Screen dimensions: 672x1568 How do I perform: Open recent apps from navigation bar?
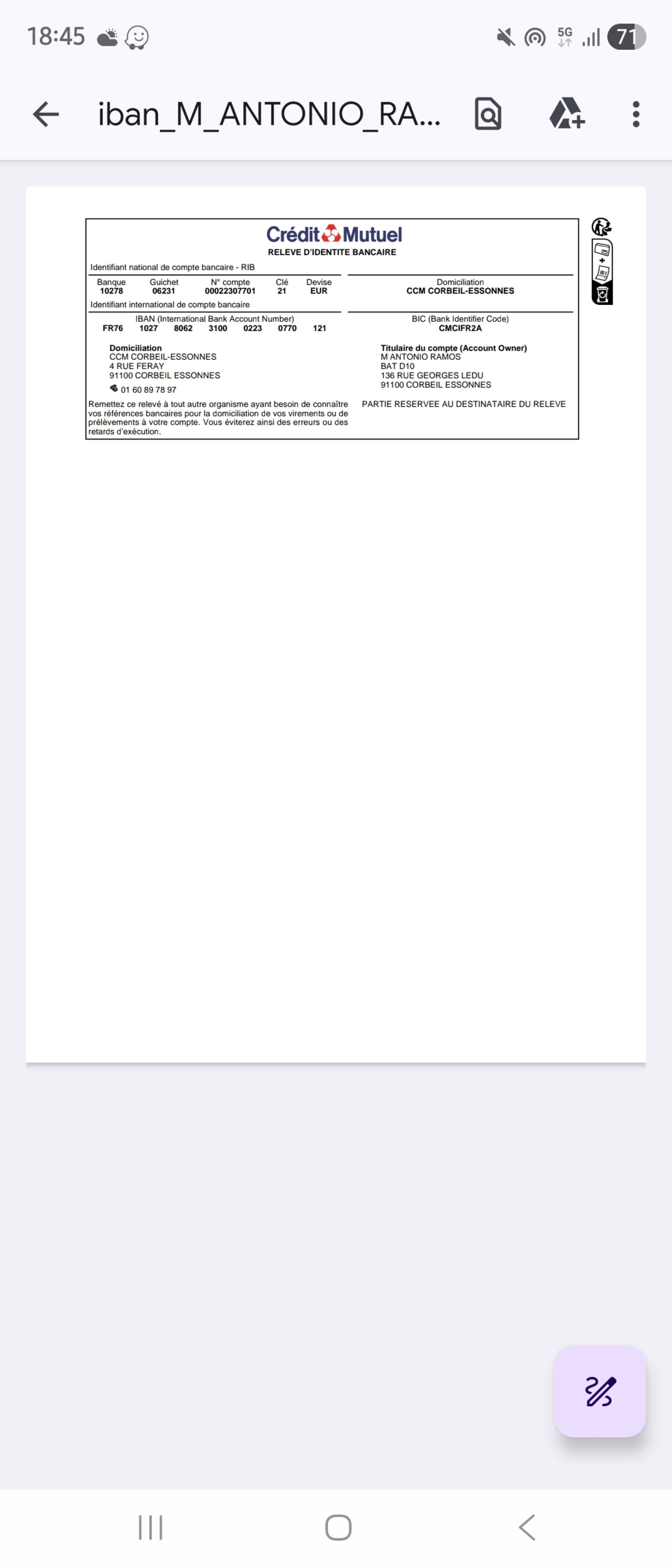tap(150, 1527)
